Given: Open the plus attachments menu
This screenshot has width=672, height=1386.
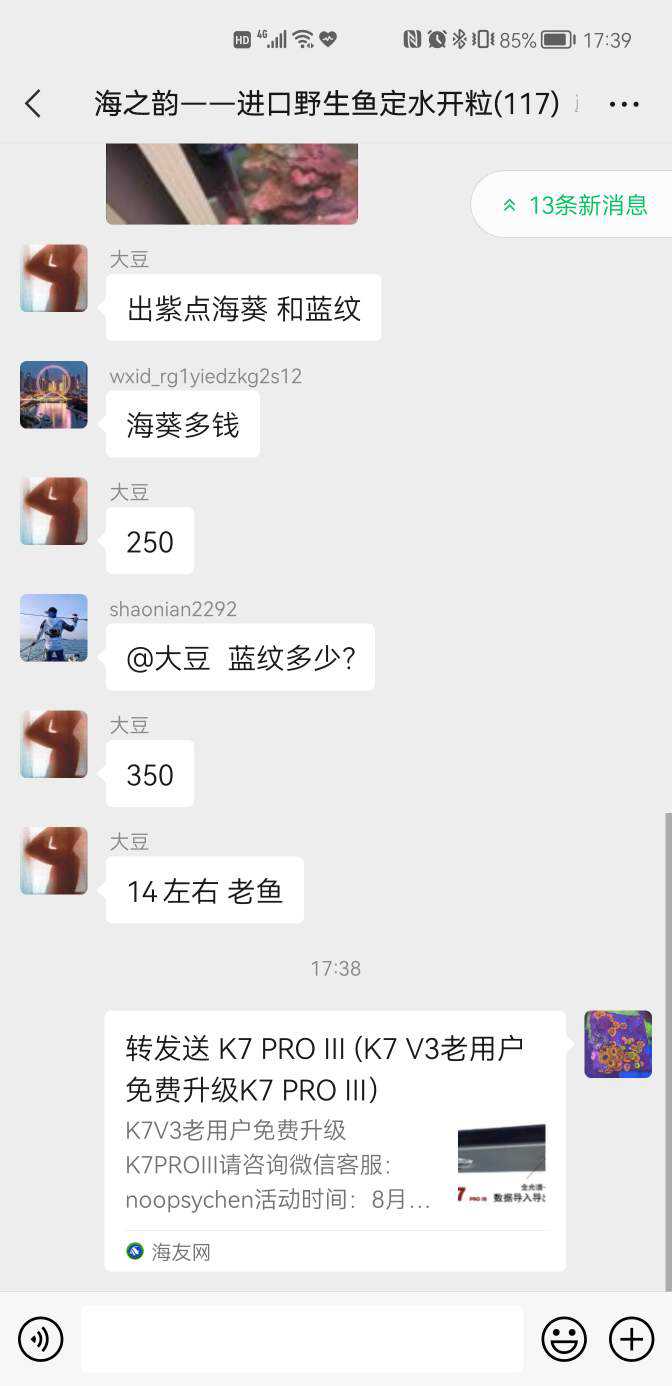Looking at the screenshot, I should pyautogui.click(x=631, y=1339).
